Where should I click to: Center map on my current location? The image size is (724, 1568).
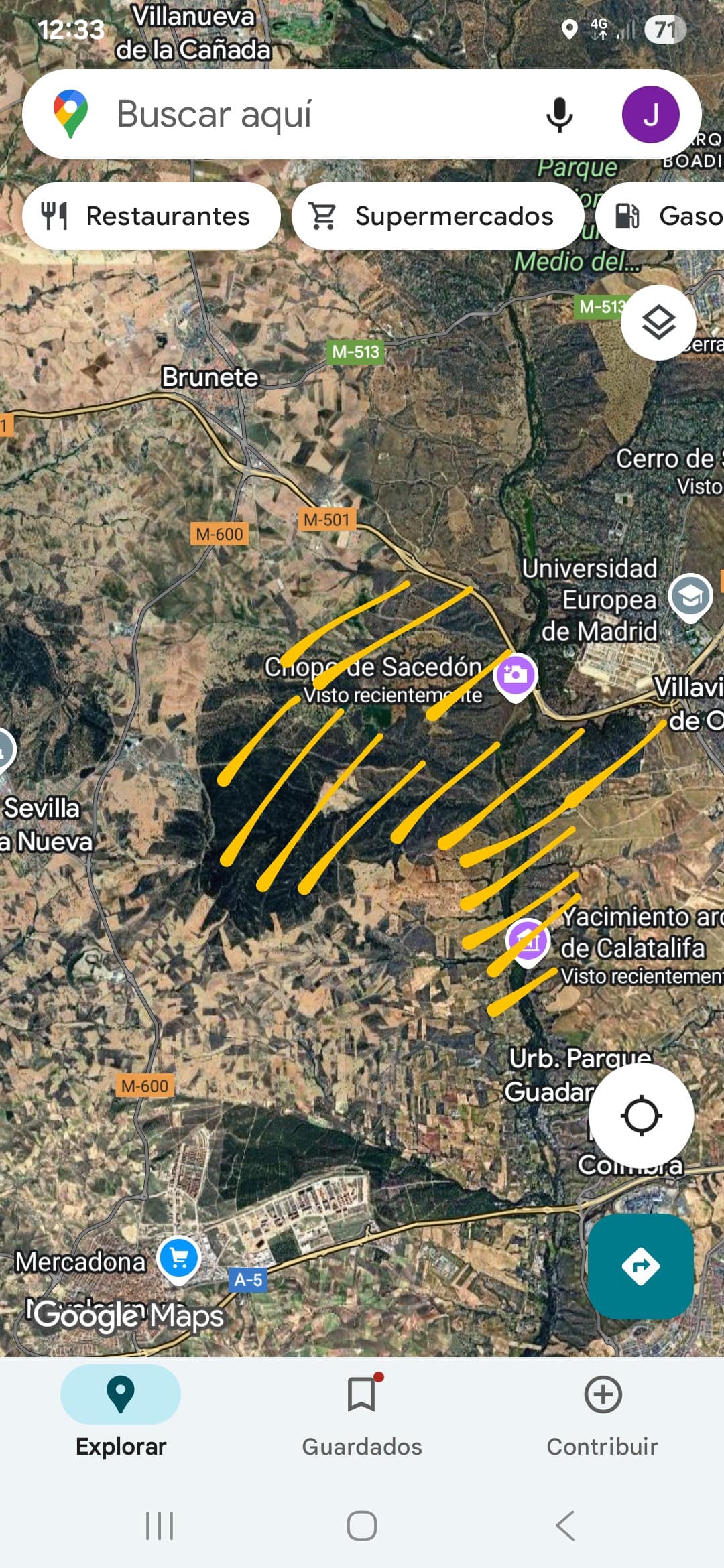[x=641, y=1116]
